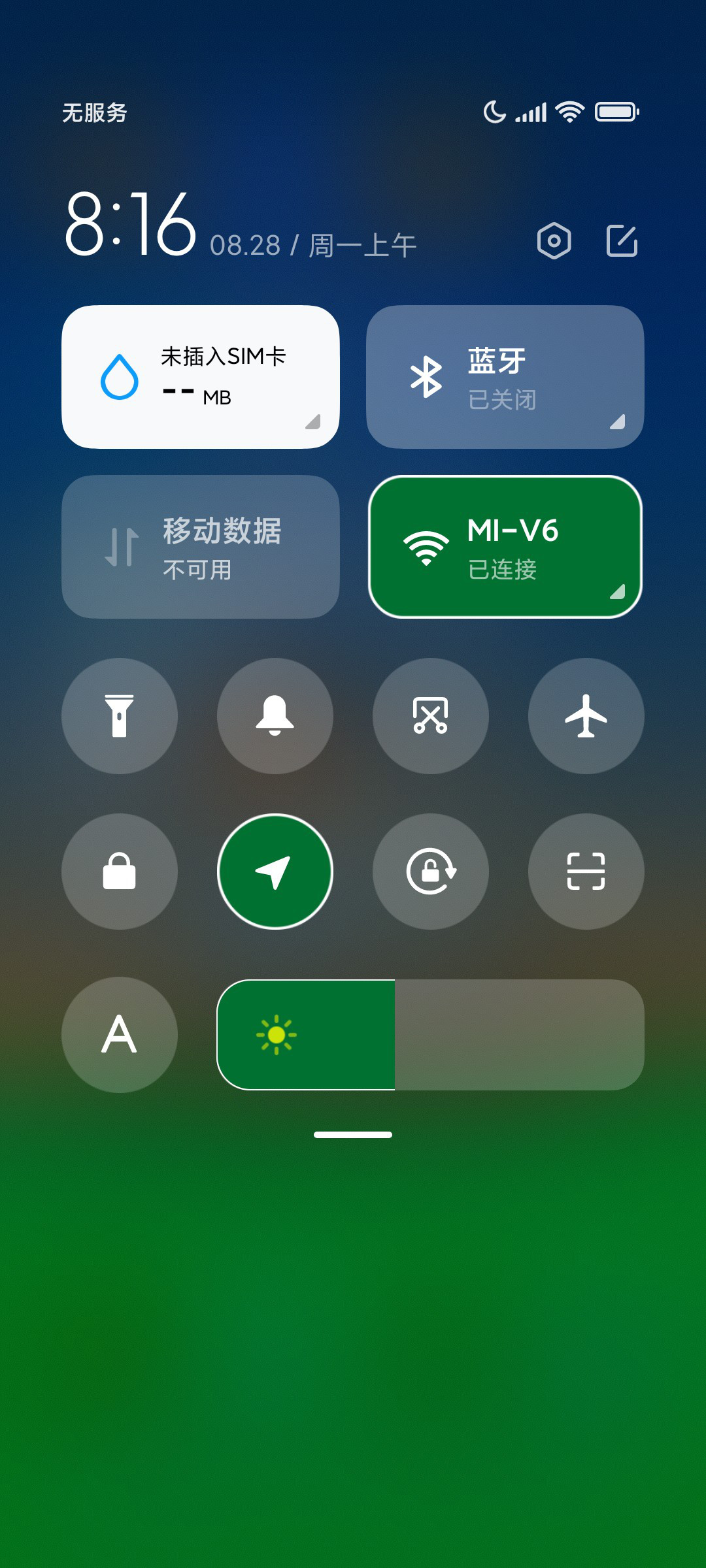
Task: Tap the lock screen button
Action: tap(120, 872)
